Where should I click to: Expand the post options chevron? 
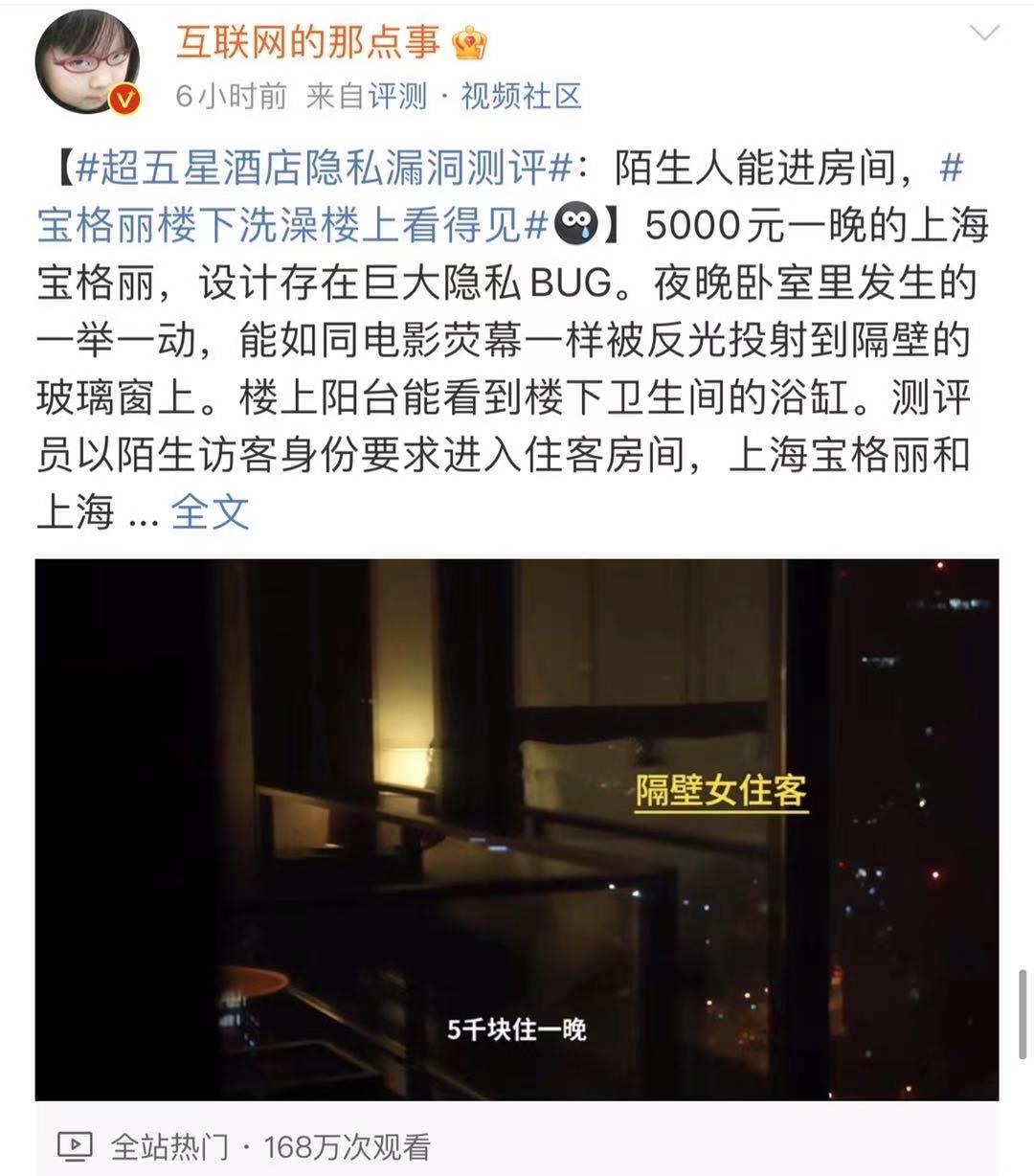(x=984, y=34)
